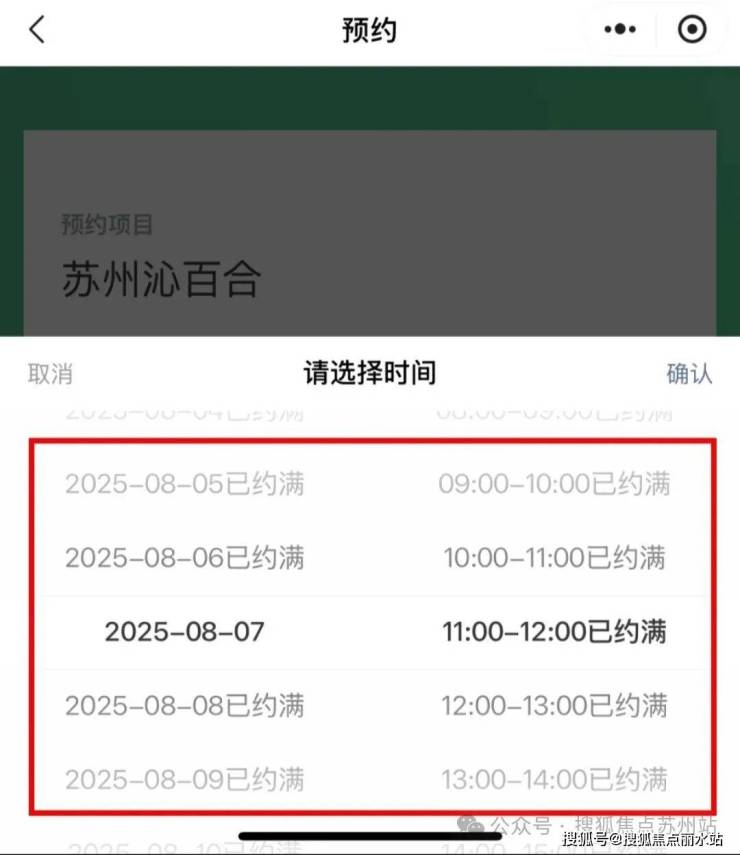Viewport: 740px width, 855px height.
Task: Close the mini-program with the circle icon
Action: click(692, 30)
